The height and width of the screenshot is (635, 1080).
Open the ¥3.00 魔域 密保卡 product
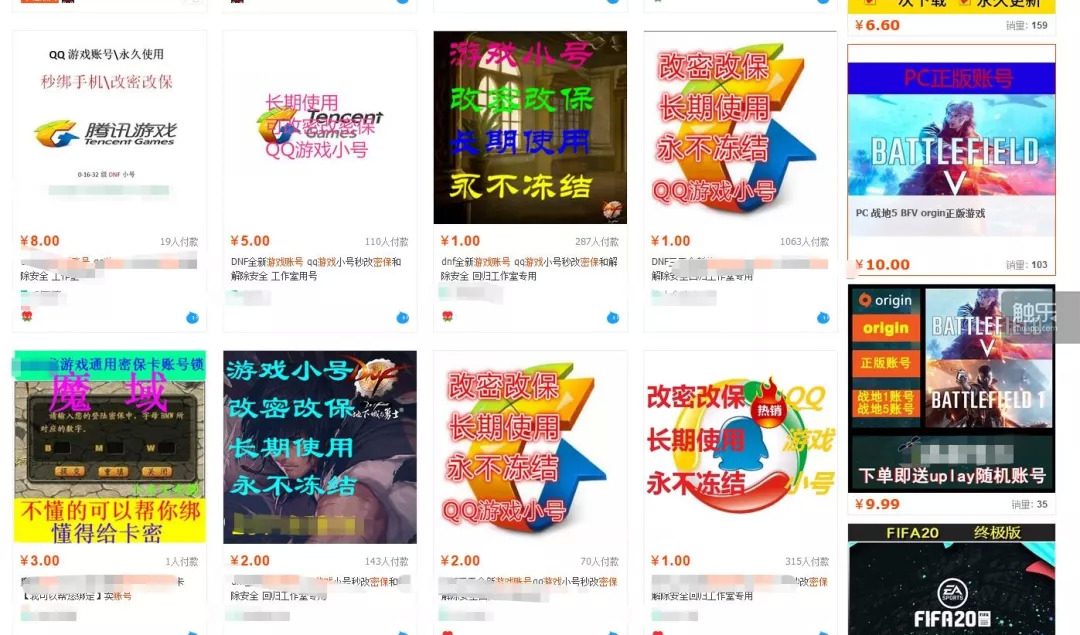[110, 447]
